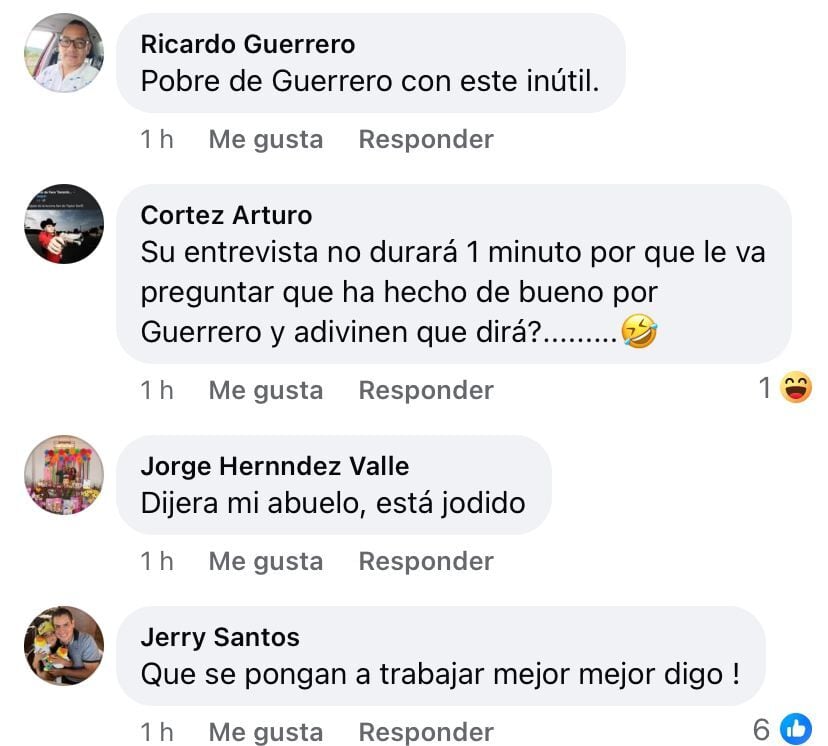Like Ricardo Guerrero's comment
The image size is (828, 746).
click(x=265, y=139)
